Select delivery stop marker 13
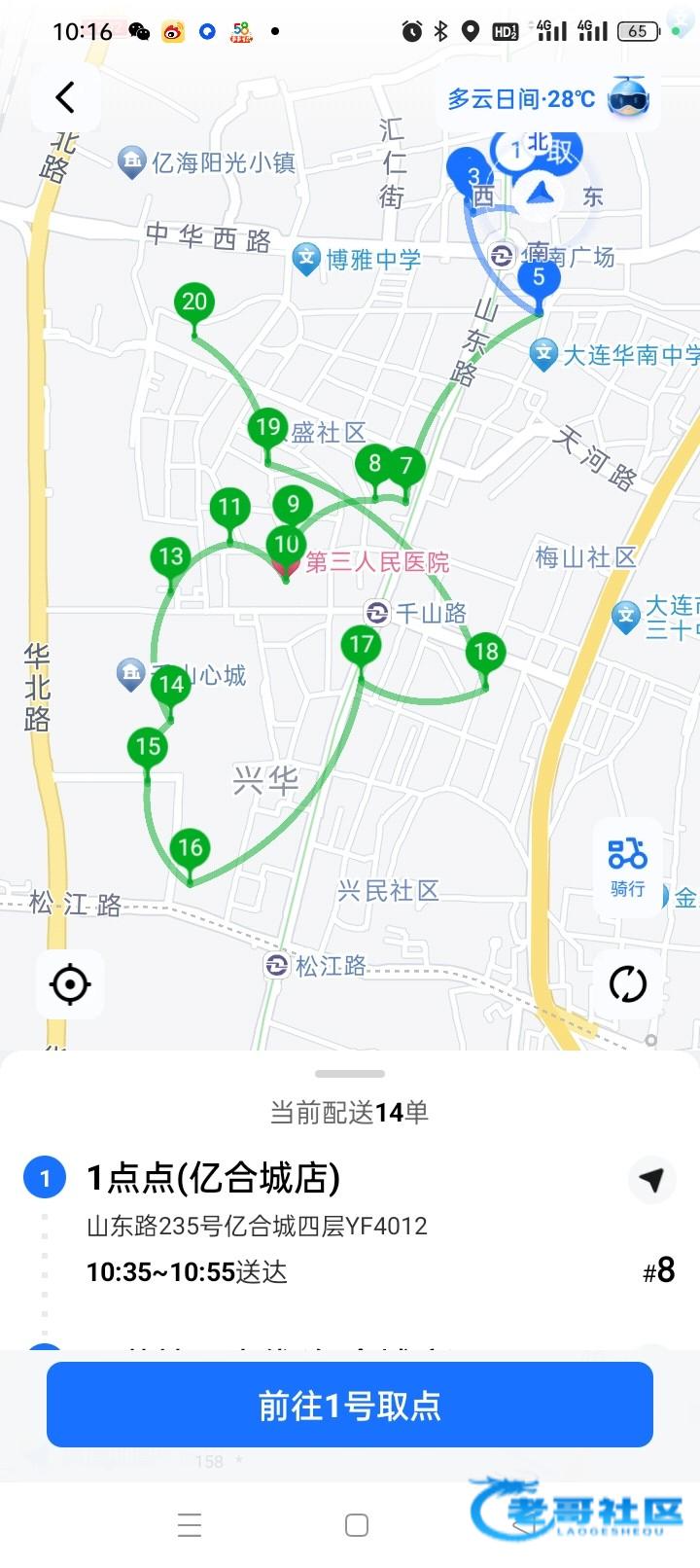Viewport: 700px width, 1568px height. (x=171, y=556)
